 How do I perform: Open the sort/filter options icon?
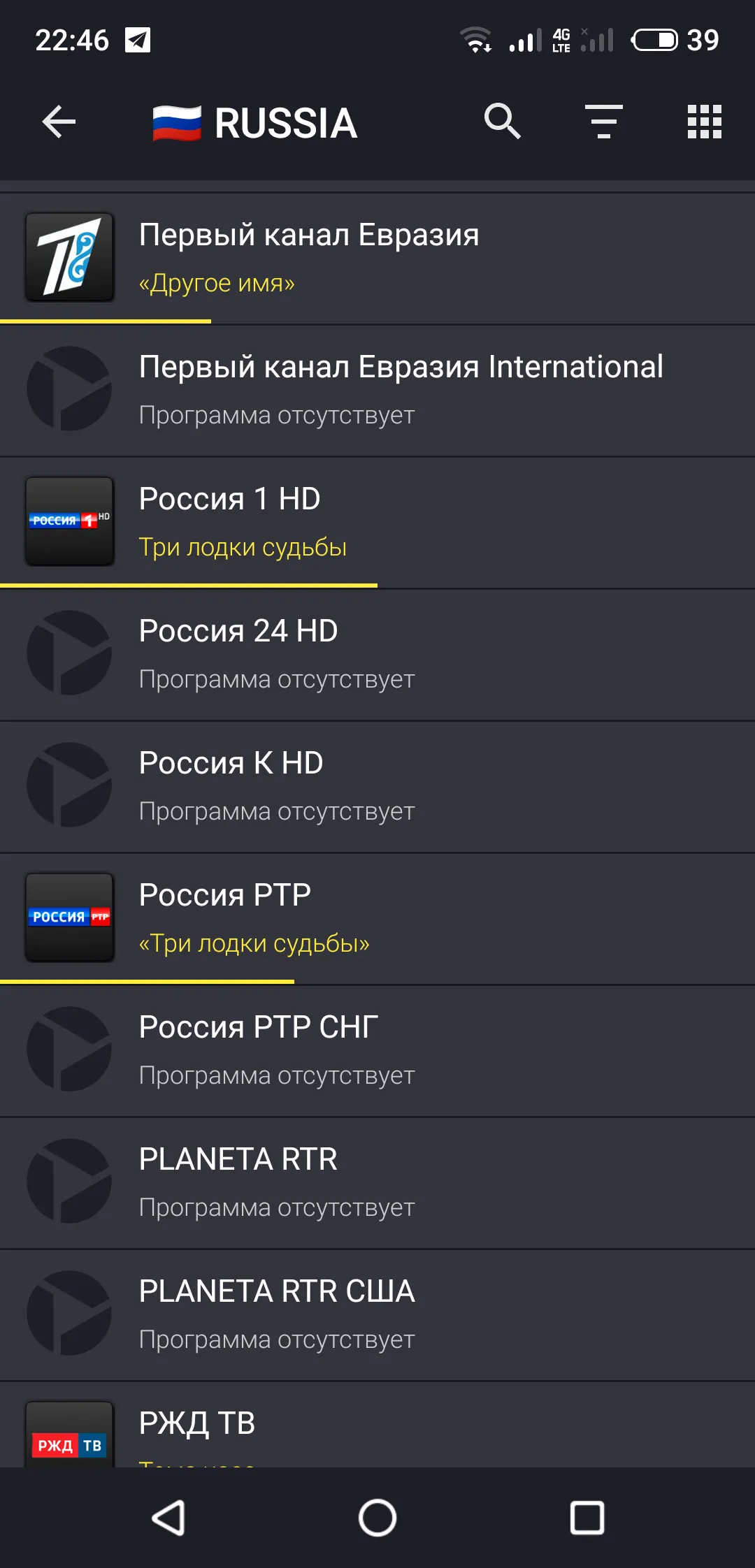[x=603, y=122]
